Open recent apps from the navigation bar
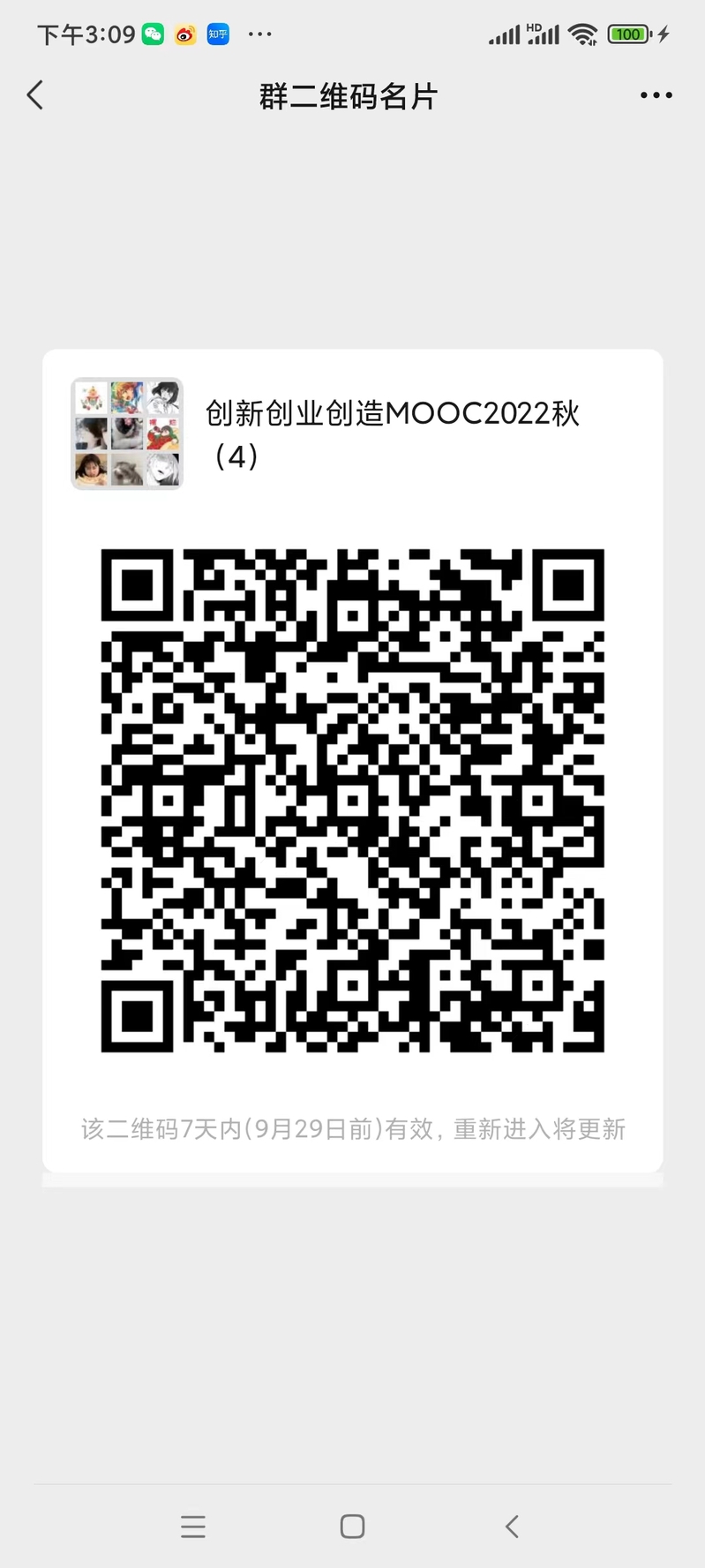This screenshot has height=1568, width=705. click(193, 1527)
